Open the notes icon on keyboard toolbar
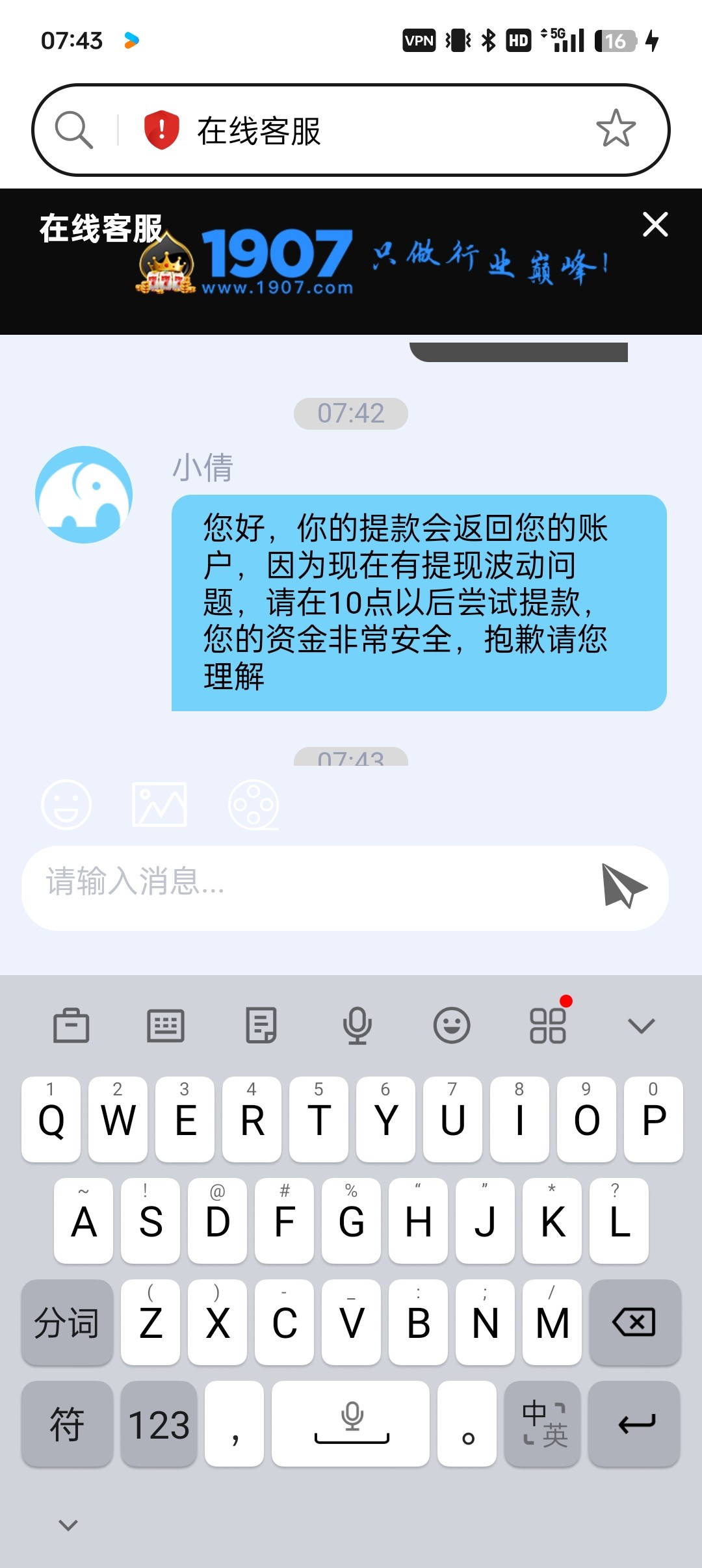Image resolution: width=702 pixels, height=1568 pixels. [261, 1026]
